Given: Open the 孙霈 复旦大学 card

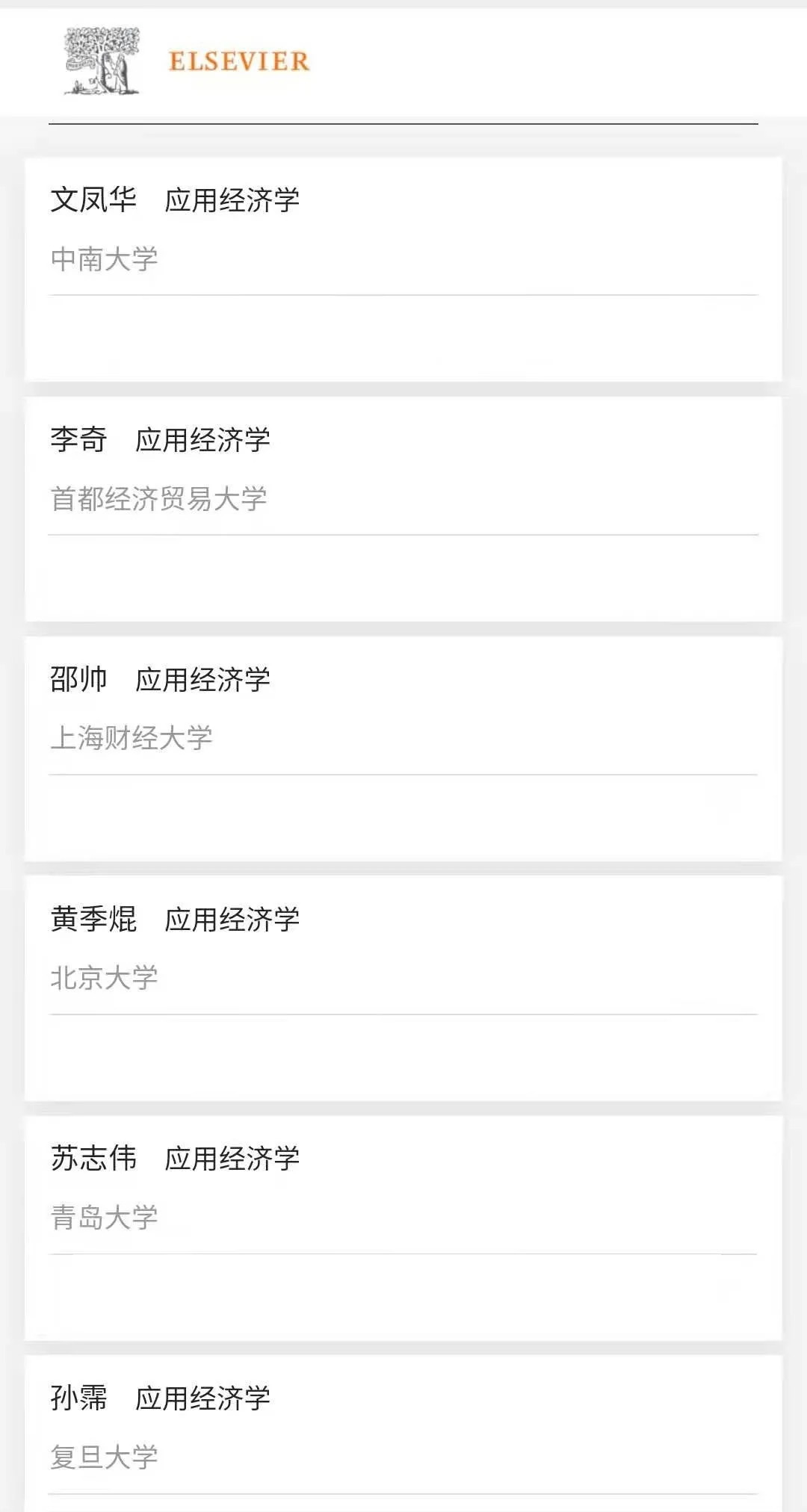Looking at the screenshot, I should 403,1434.
